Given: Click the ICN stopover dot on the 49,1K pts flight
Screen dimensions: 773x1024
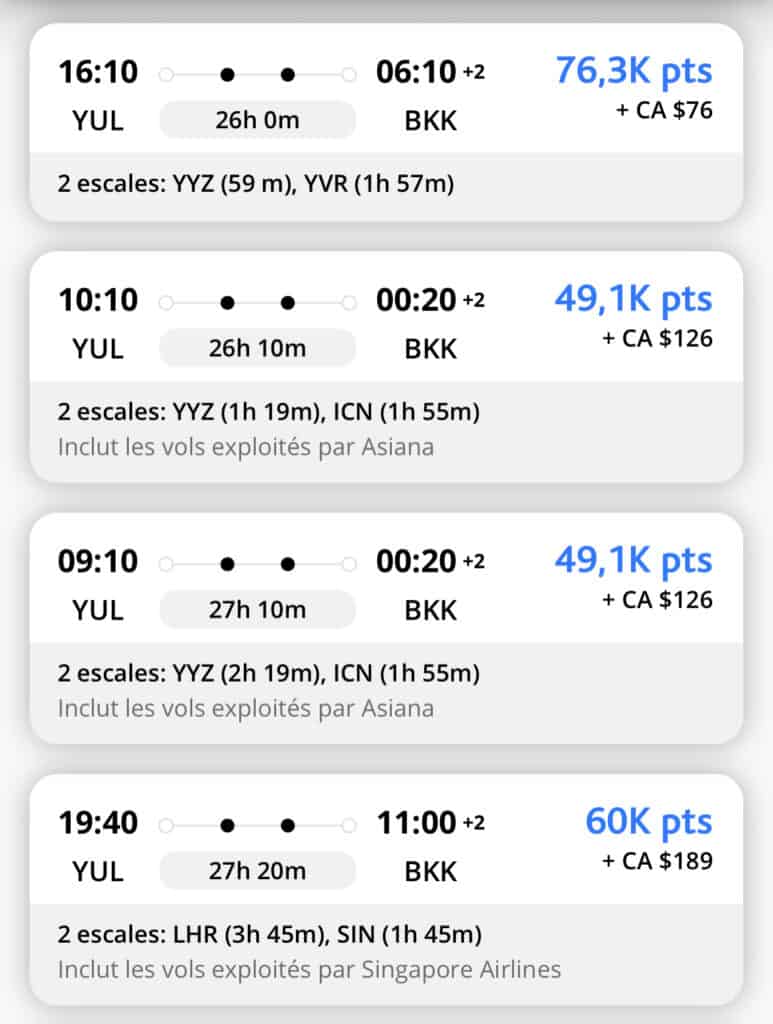Looking at the screenshot, I should [289, 301].
